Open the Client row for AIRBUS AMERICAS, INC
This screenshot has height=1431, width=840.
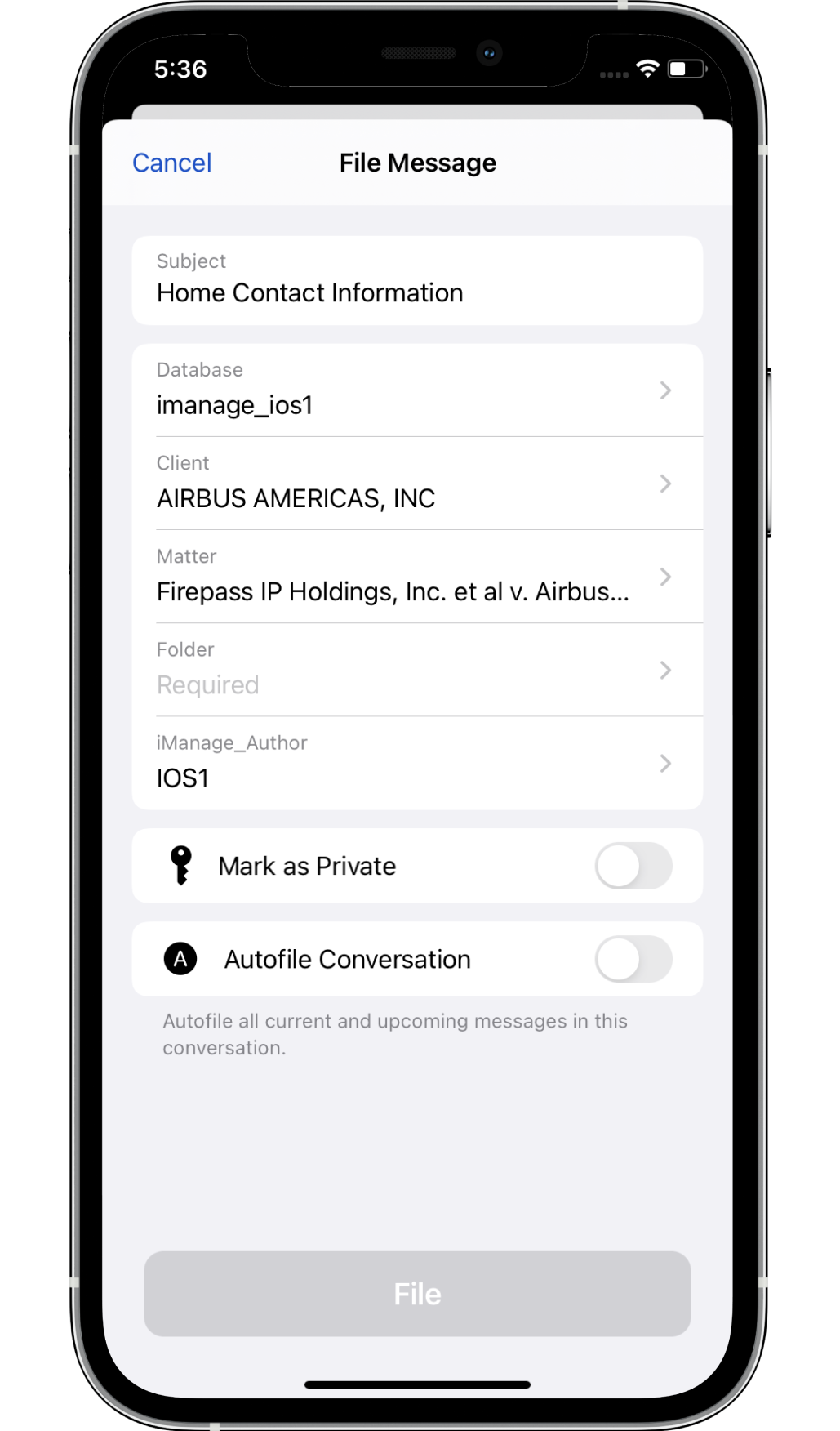(418, 484)
